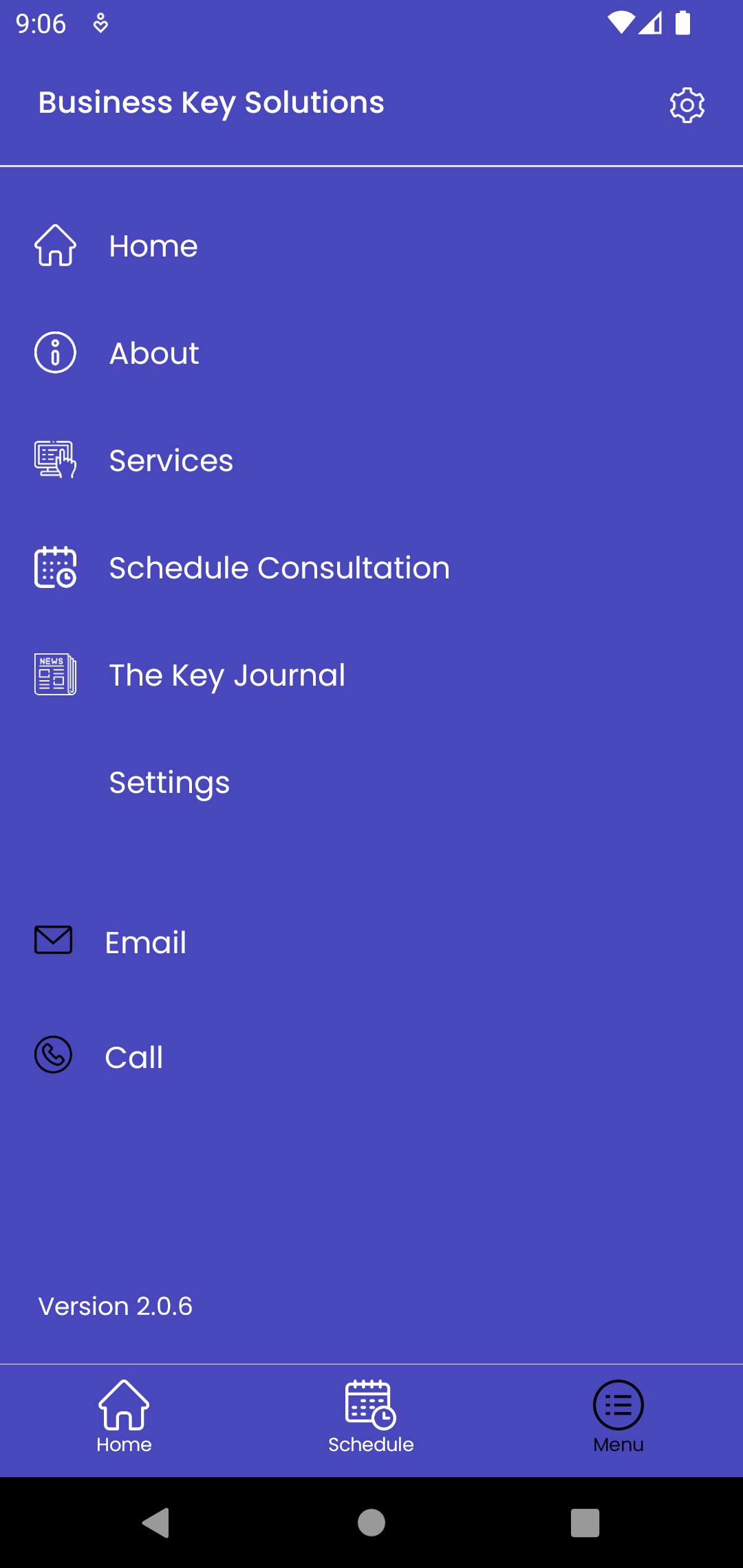This screenshot has height=1568, width=743.
Task: Open the Settings menu entry
Action: [169, 782]
